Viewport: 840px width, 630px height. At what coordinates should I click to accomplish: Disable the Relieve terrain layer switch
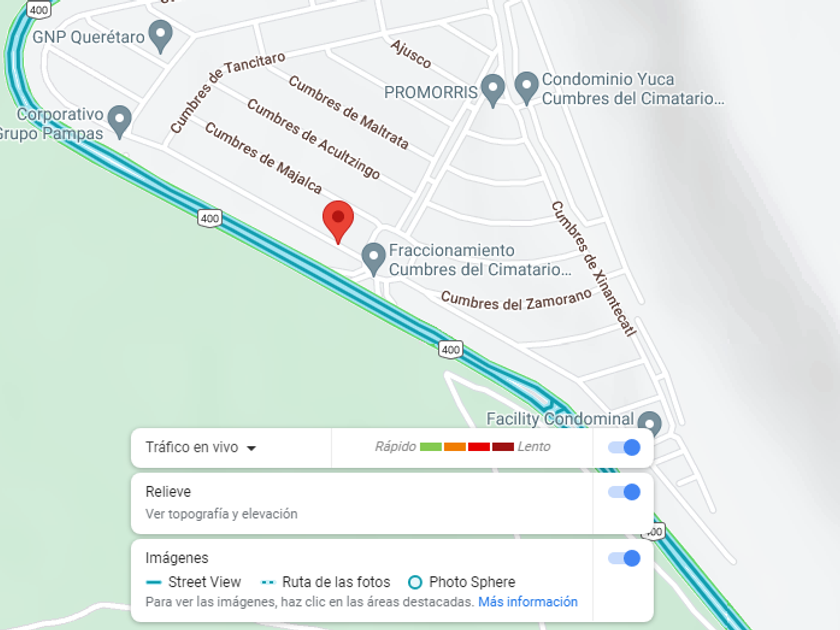click(x=624, y=492)
